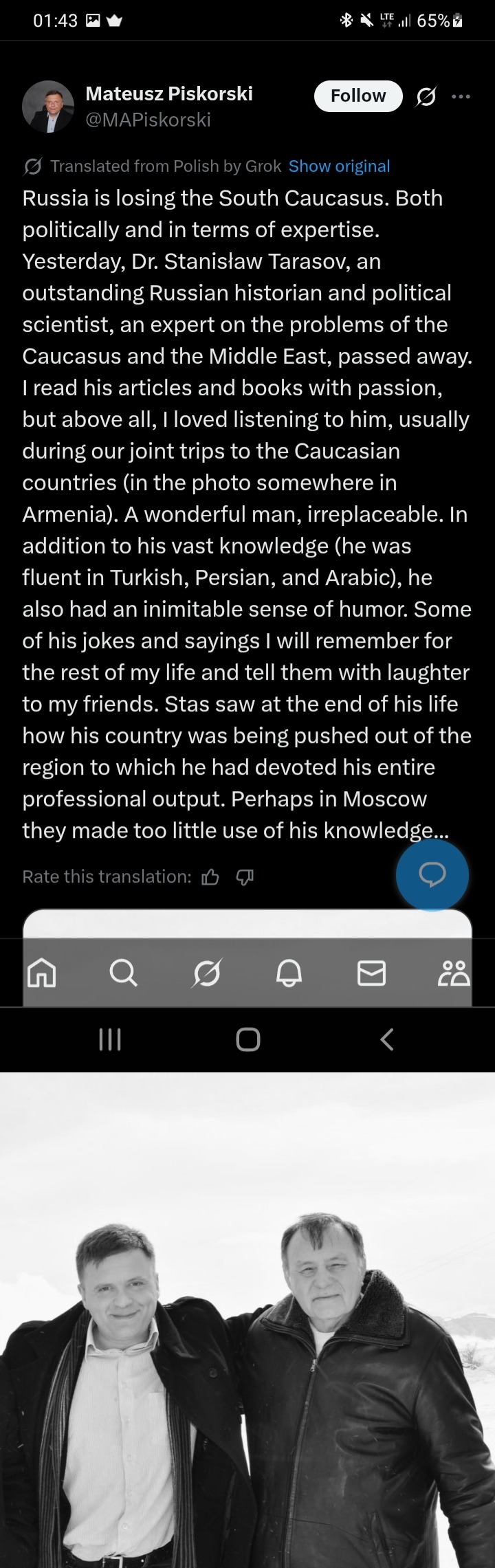Open the notifications bell

coord(289,973)
